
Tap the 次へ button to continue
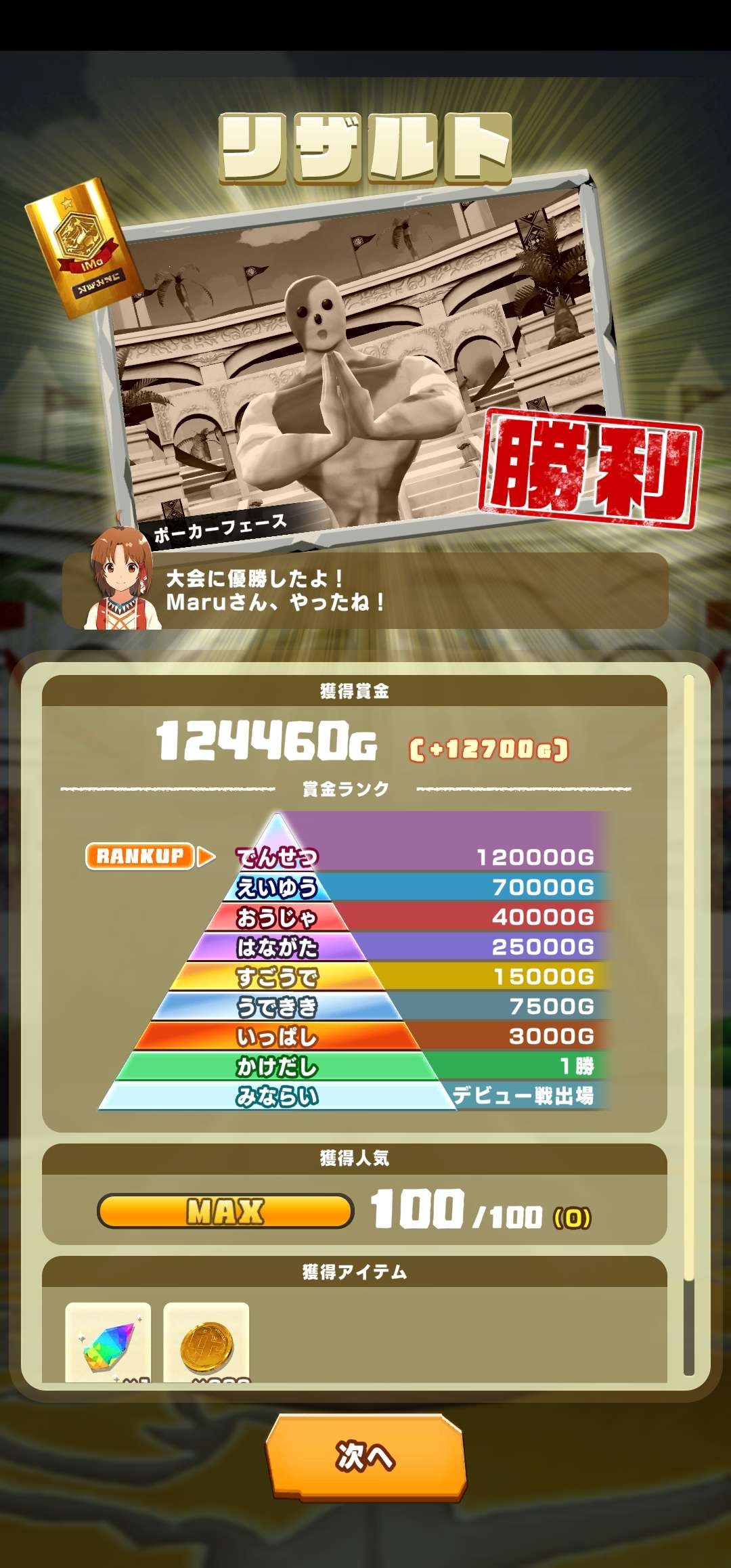(365, 1456)
